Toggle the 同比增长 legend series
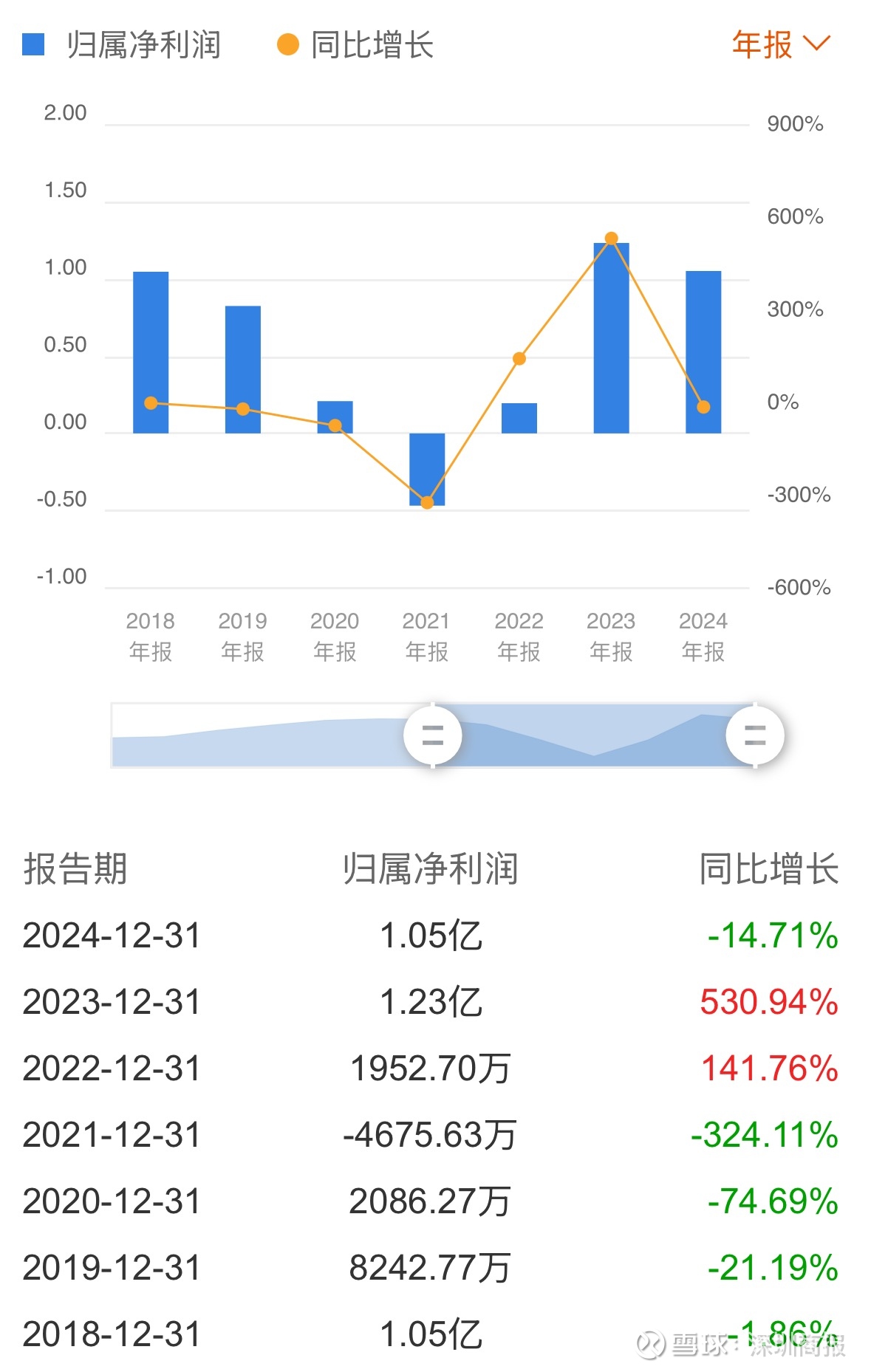Image resolution: width=871 pixels, height=1372 pixels. tap(355, 44)
